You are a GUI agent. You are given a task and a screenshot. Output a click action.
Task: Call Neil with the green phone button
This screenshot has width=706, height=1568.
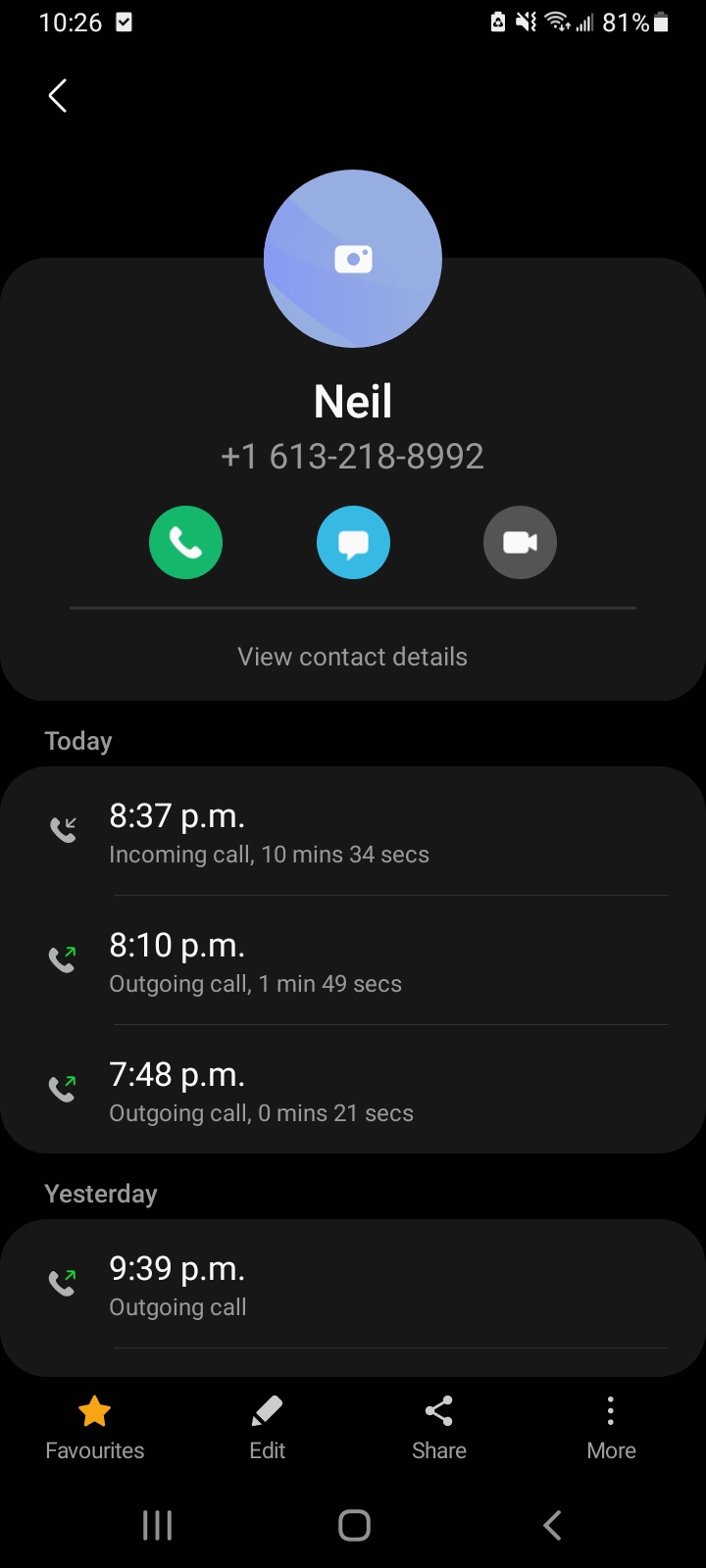(x=185, y=542)
